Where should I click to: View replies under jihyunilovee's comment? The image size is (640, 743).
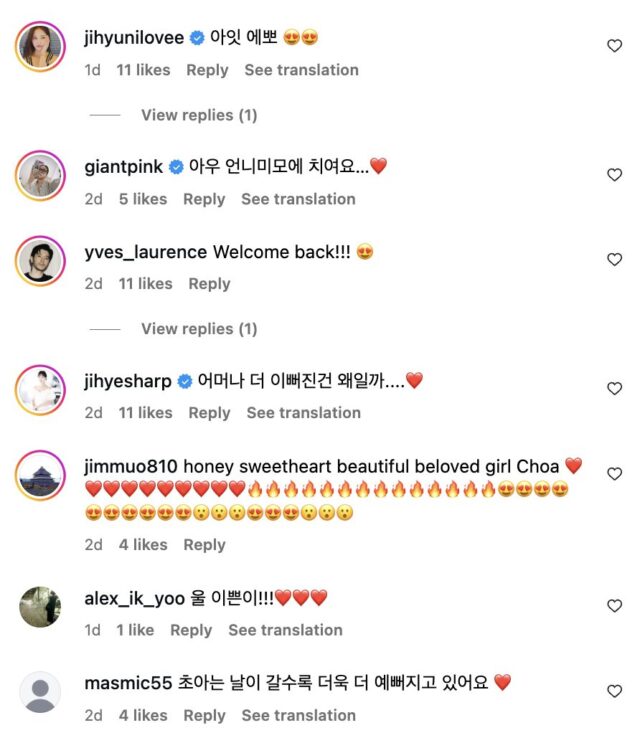coord(199,115)
